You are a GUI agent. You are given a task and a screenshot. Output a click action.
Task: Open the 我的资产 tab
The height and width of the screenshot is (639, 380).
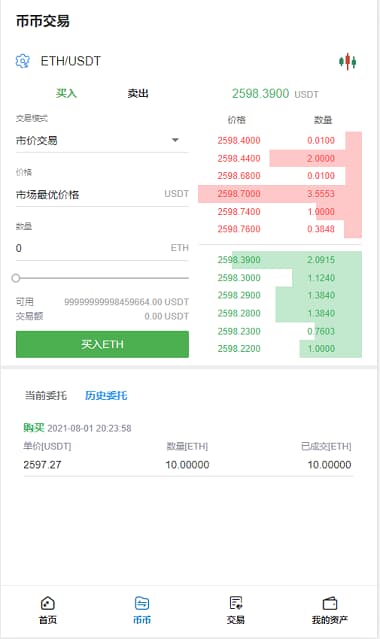(x=330, y=610)
